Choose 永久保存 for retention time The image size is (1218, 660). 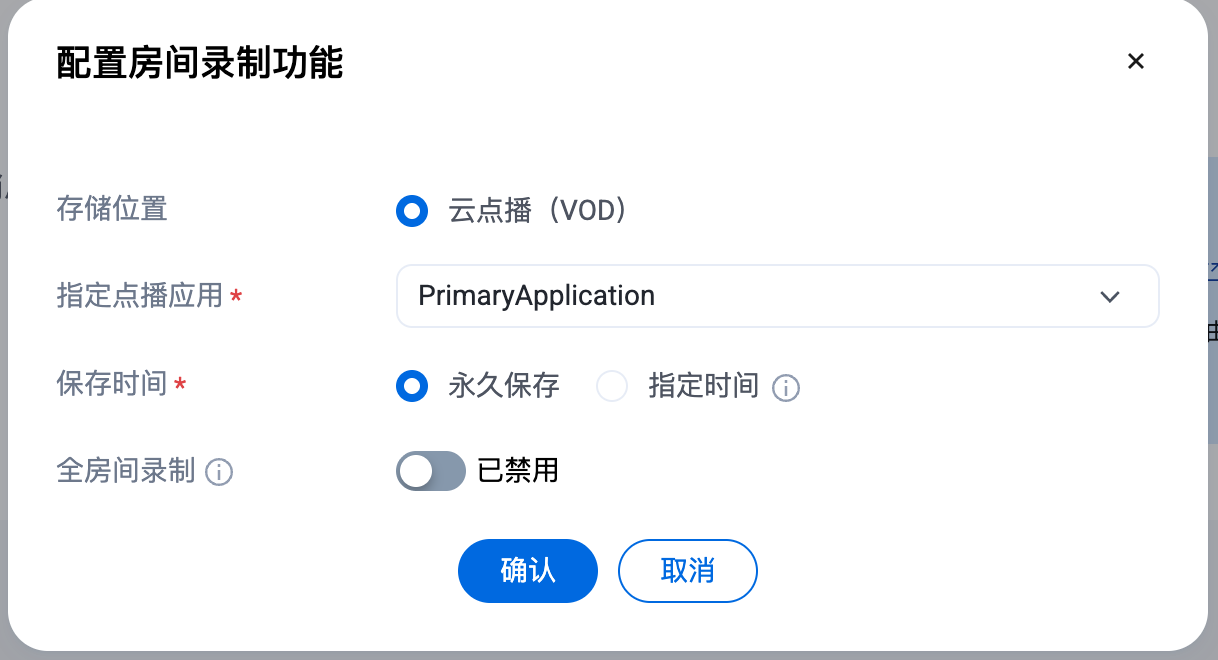click(412, 386)
